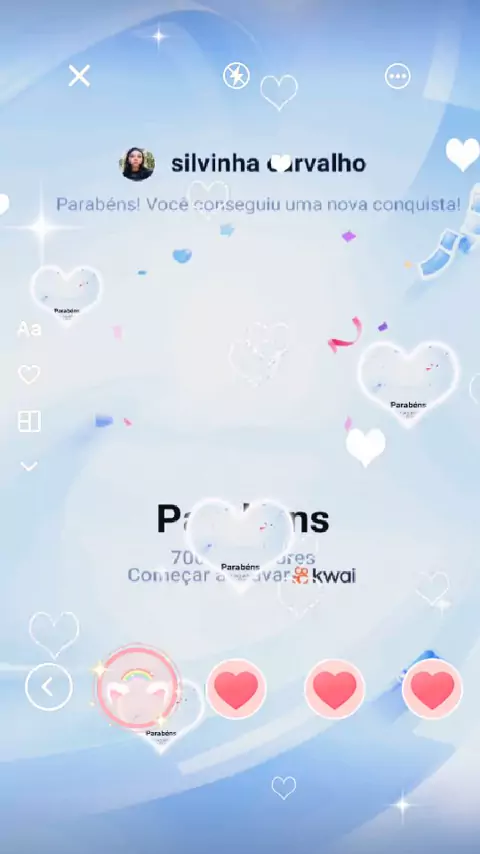Toggle the camera flash
The width and height of the screenshot is (480, 854).
click(236, 76)
